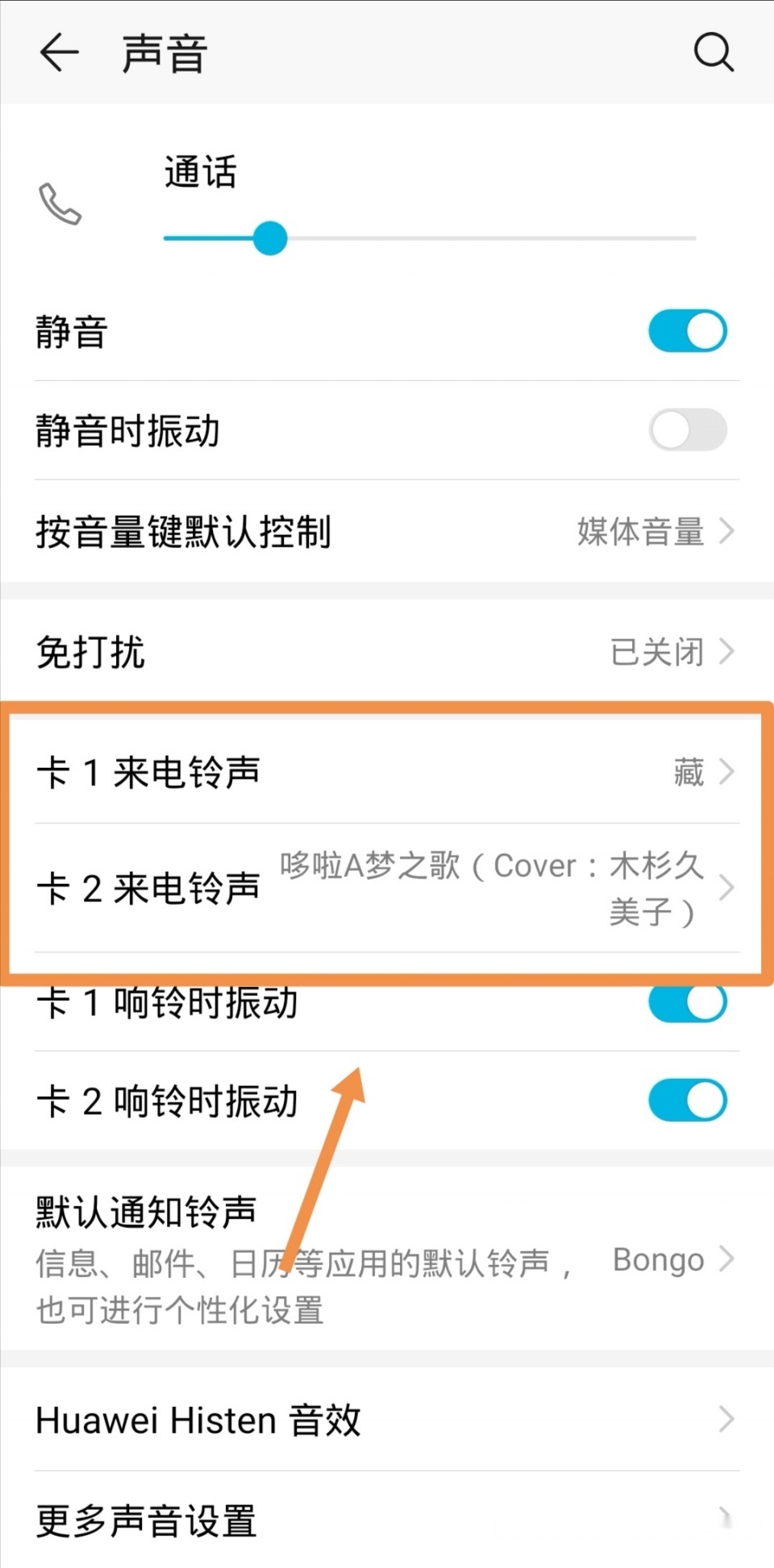Image resolution: width=774 pixels, height=1568 pixels.
Task: Open 更多声音设置
Action: pyautogui.click(x=387, y=1520)
